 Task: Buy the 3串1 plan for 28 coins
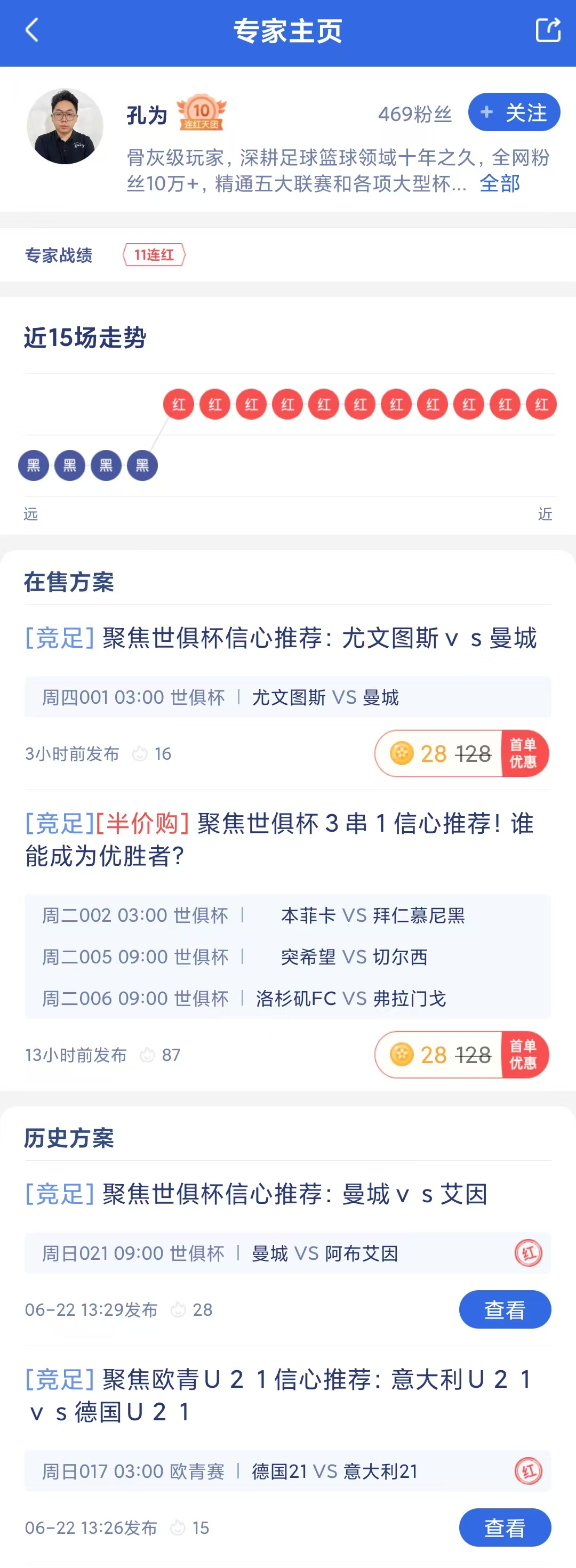[x=461, y=1054]
